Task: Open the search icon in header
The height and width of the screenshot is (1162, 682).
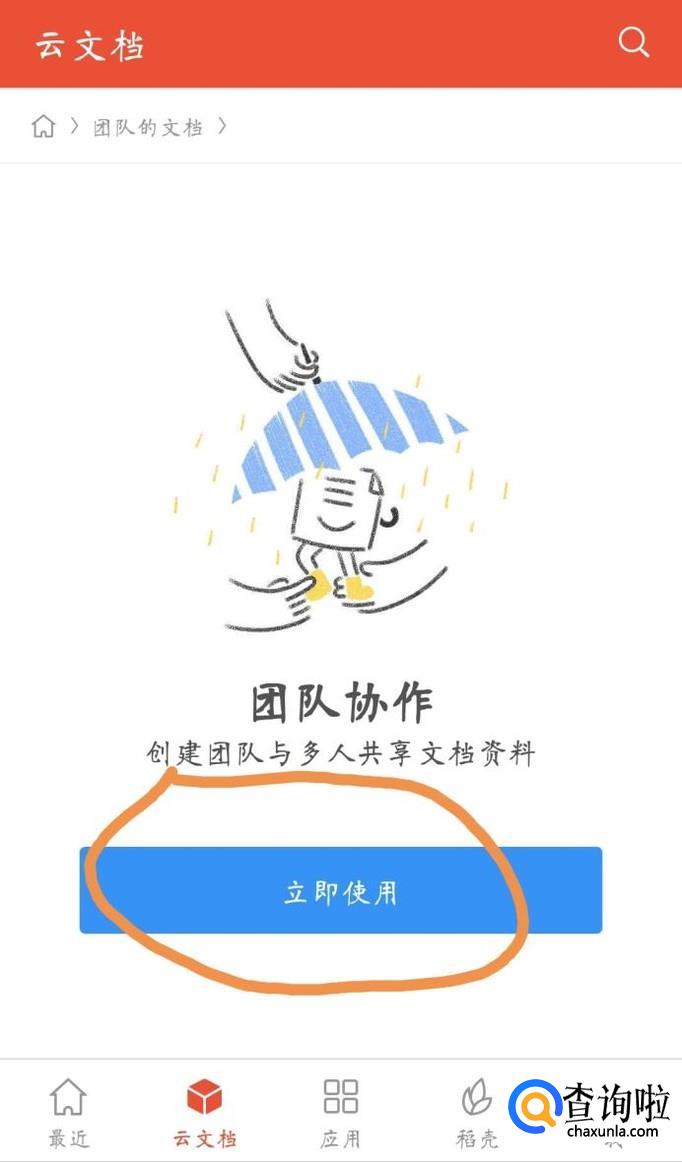Action: [634, 42]
